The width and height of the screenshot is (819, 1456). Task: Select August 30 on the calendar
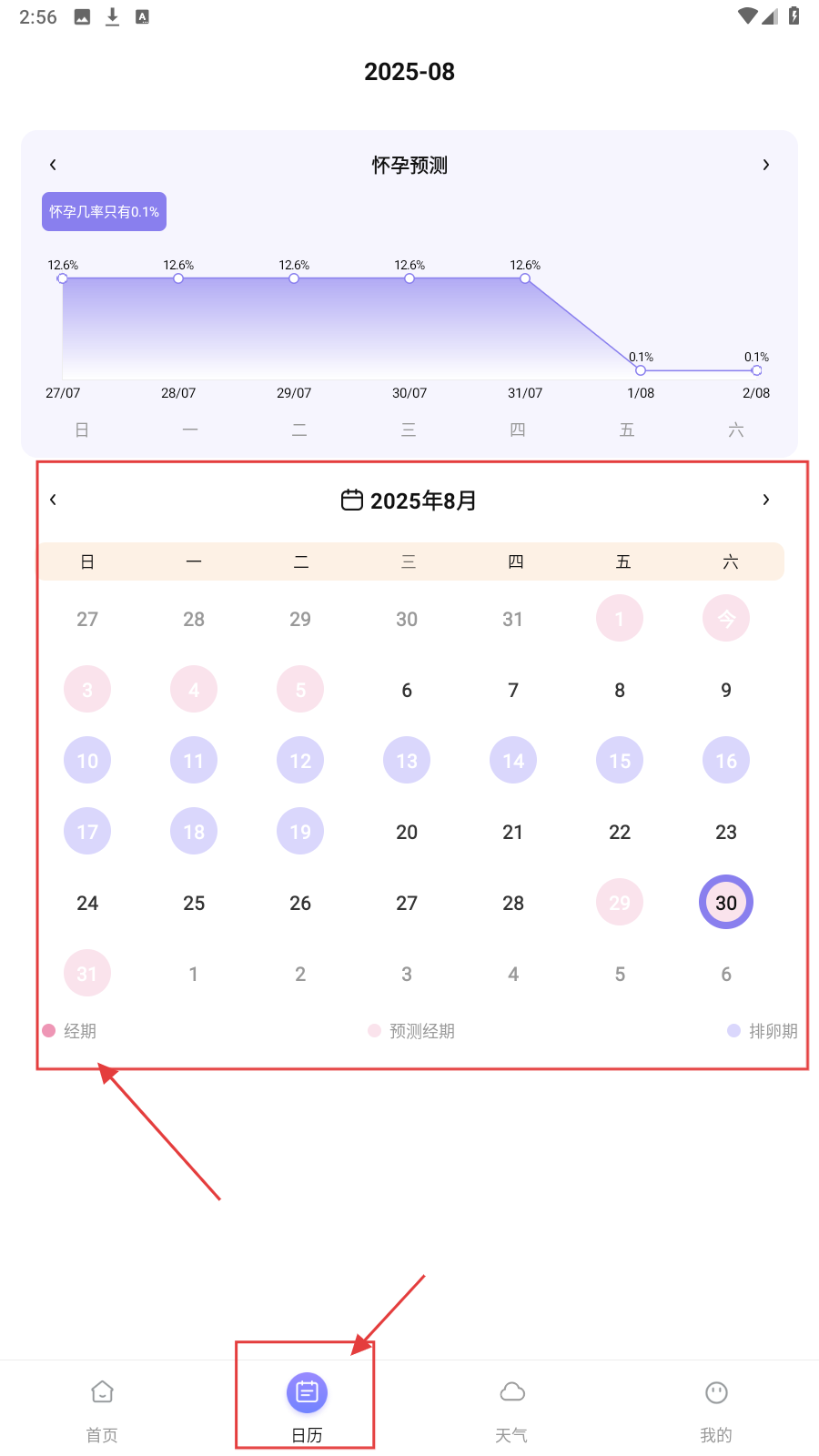pyautogui.click(x=725, y=903)
